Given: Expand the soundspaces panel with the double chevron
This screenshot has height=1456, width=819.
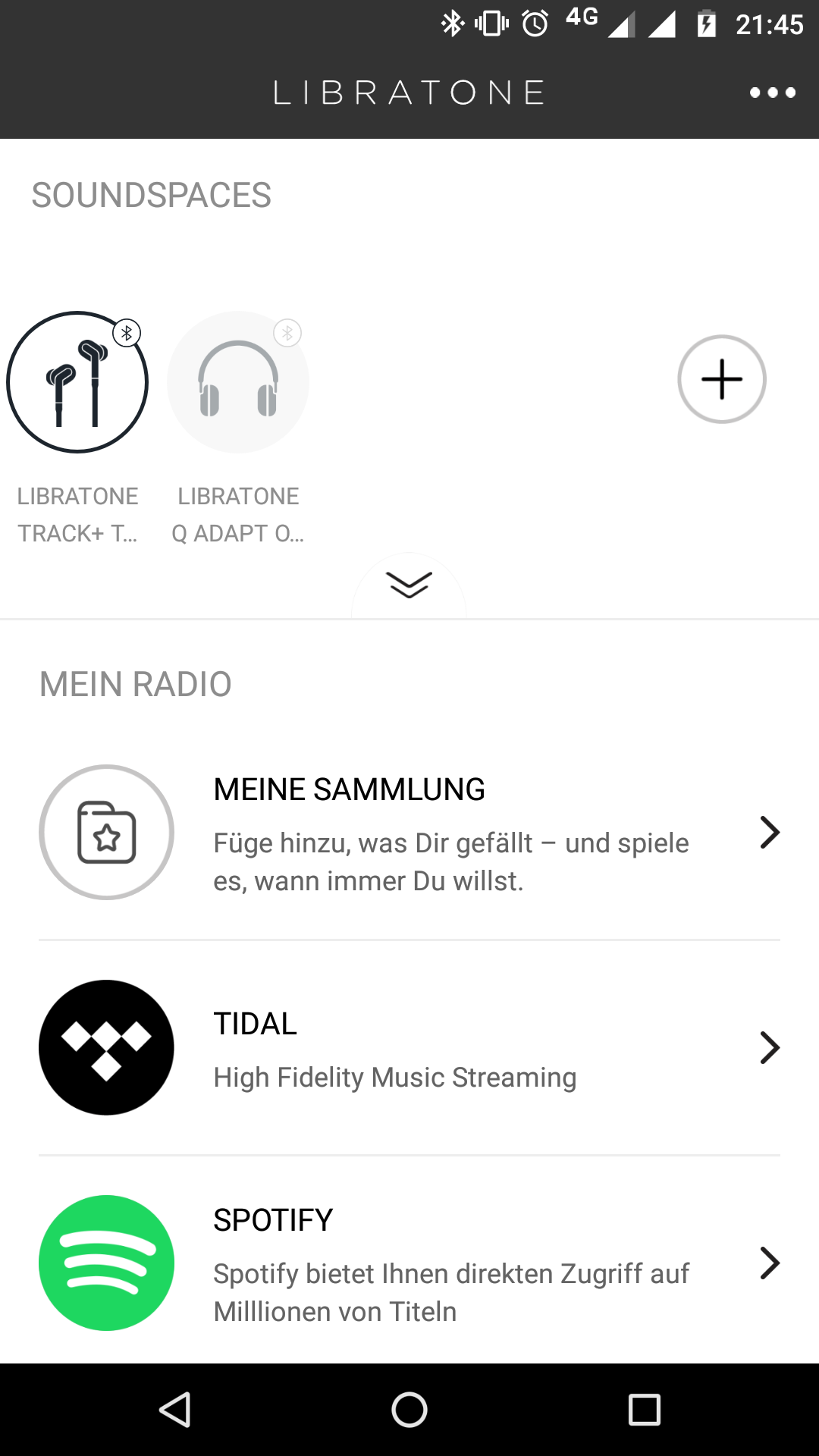Looking at the screenshot, I should point(409,585).
